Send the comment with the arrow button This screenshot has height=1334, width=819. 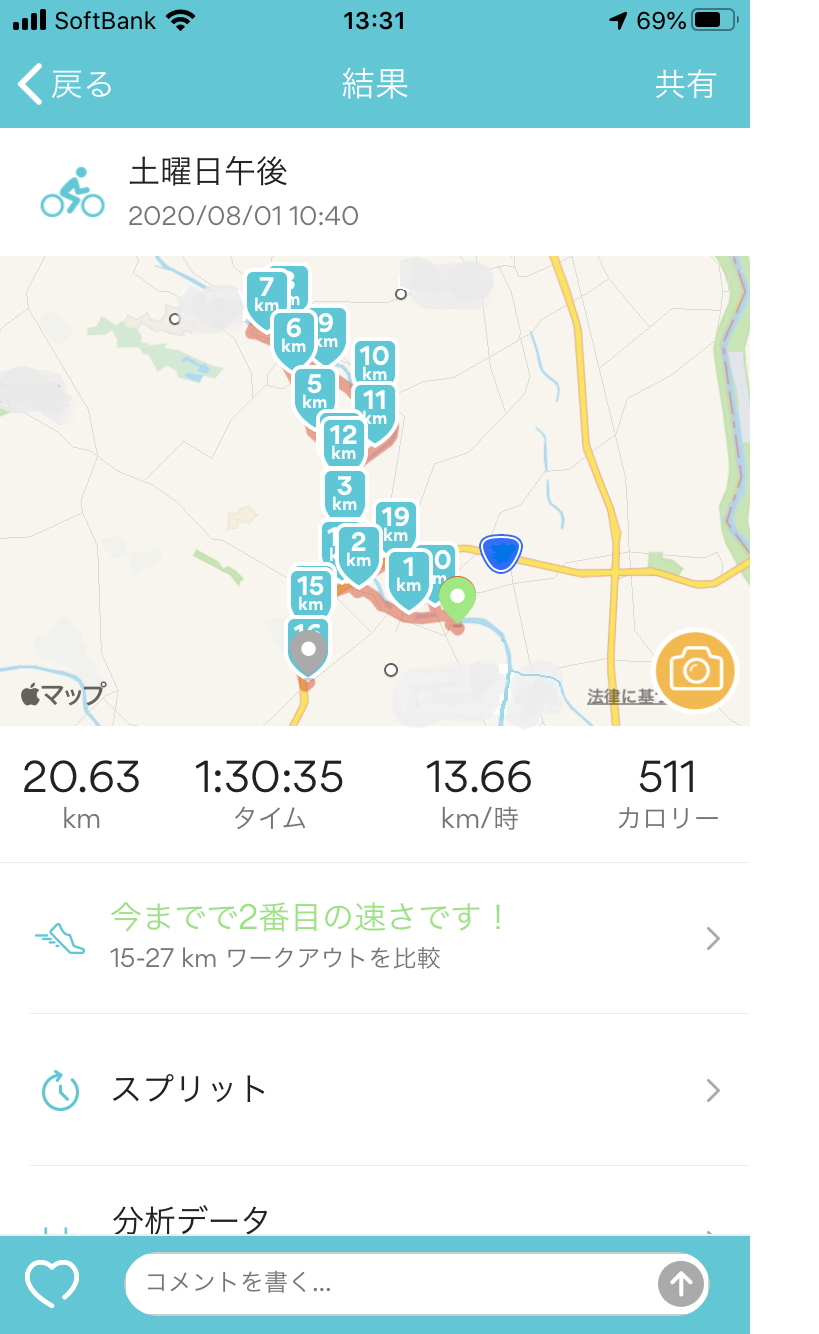(681, 1283)
